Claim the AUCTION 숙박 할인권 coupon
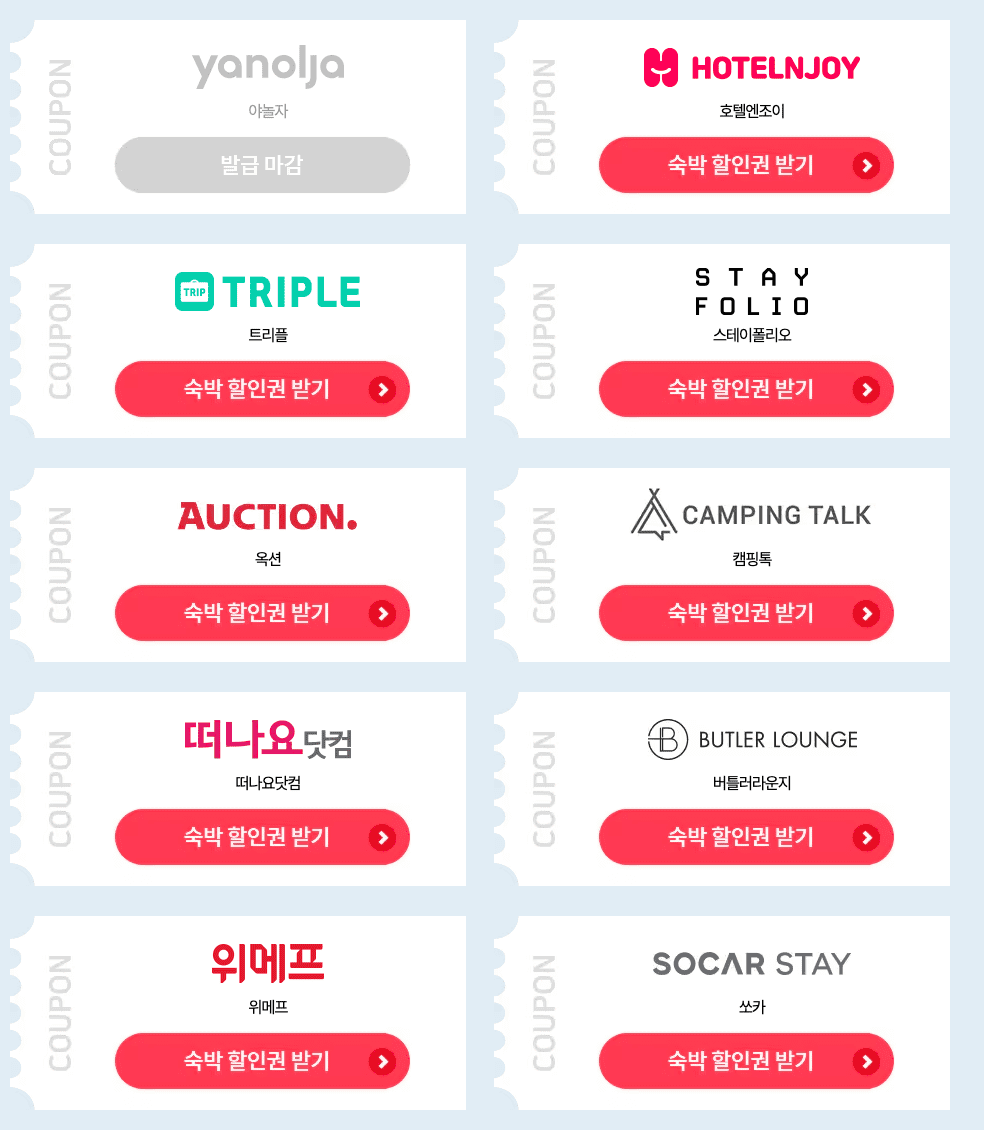 click(262, 613)
